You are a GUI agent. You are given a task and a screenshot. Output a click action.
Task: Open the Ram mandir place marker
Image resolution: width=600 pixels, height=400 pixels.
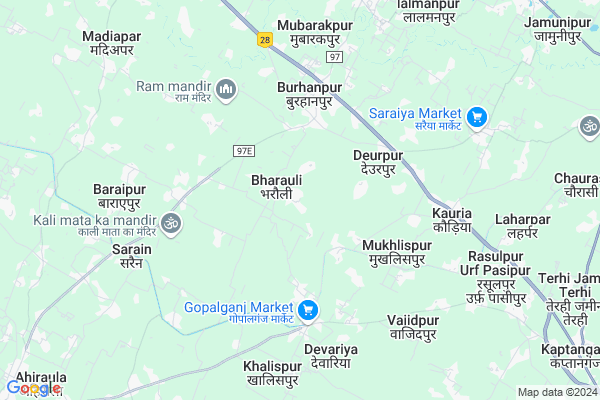tap(227, 91)
